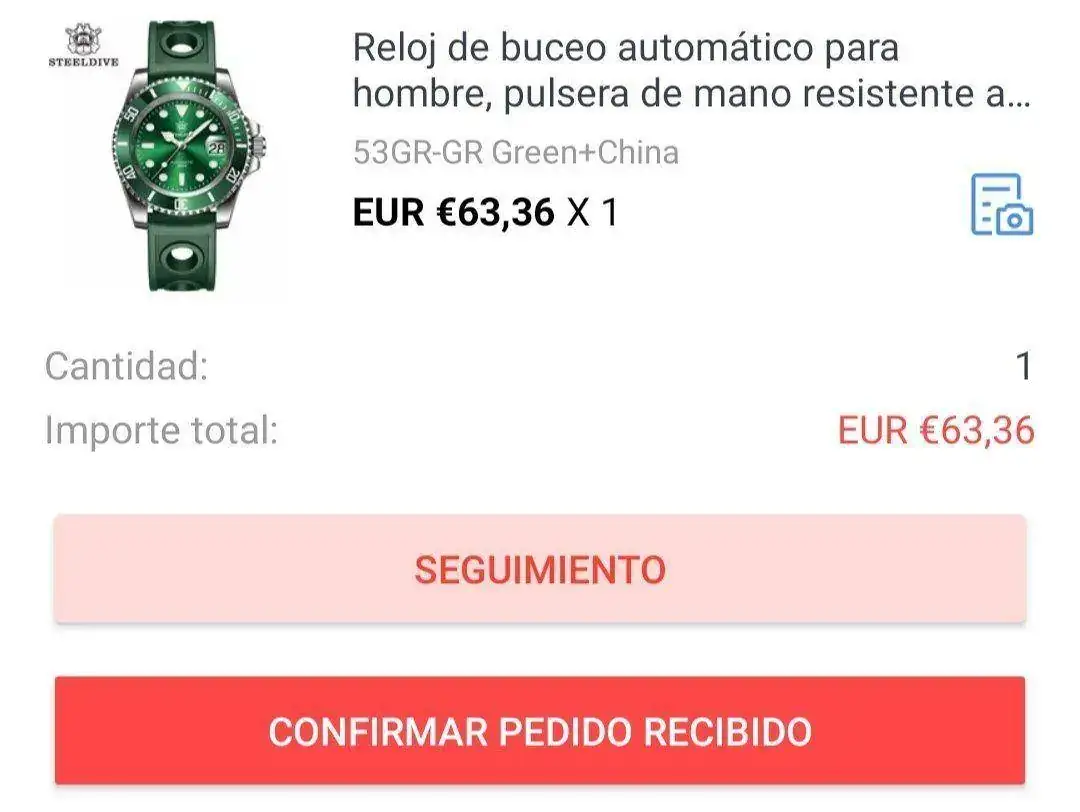The width and height of the screenshot is (1080, 812).
Task: Tap the SEGUIMIENTO tracking button
Action: (x=540, y=570)
